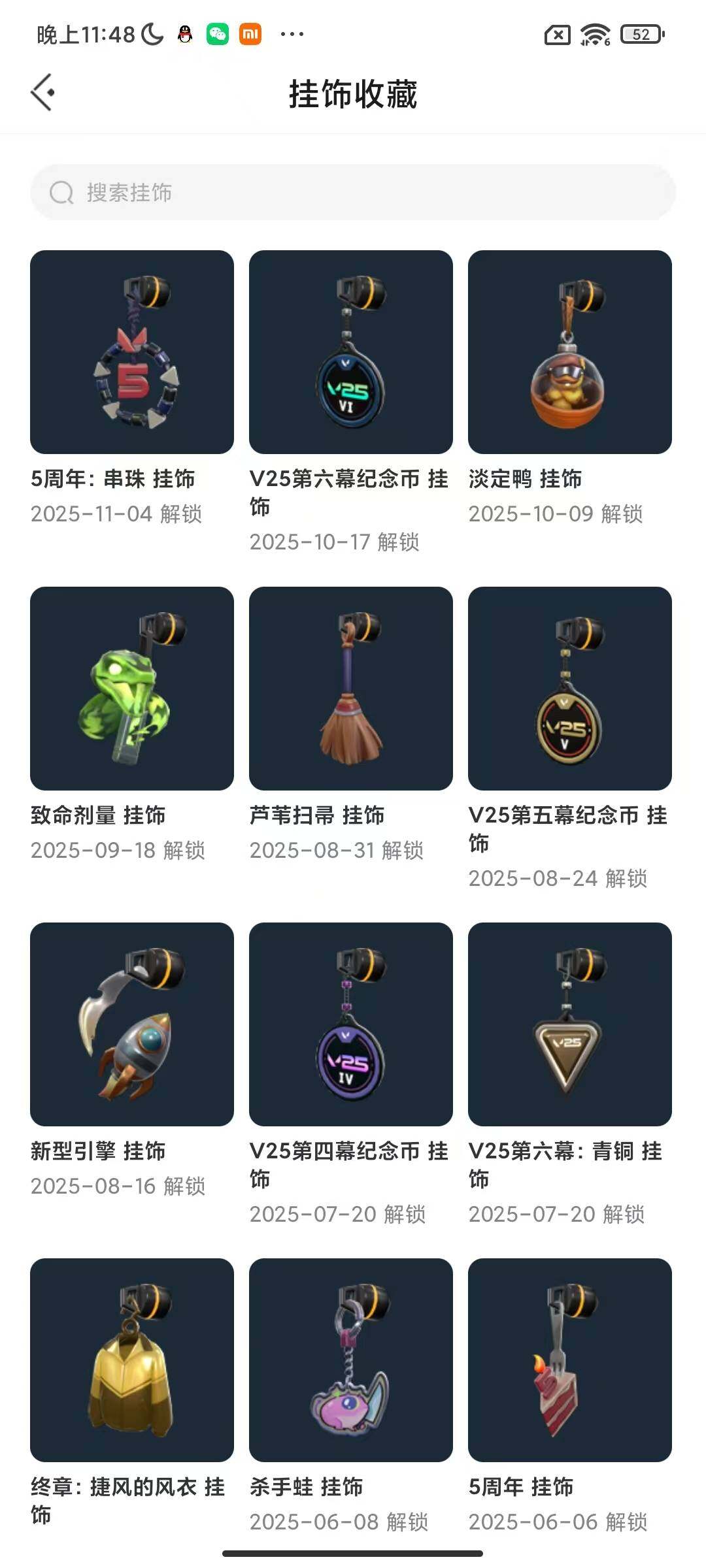Tap the 搜索挂饰 search field
Screen dimensions: 706x1568
click(353, 192)
